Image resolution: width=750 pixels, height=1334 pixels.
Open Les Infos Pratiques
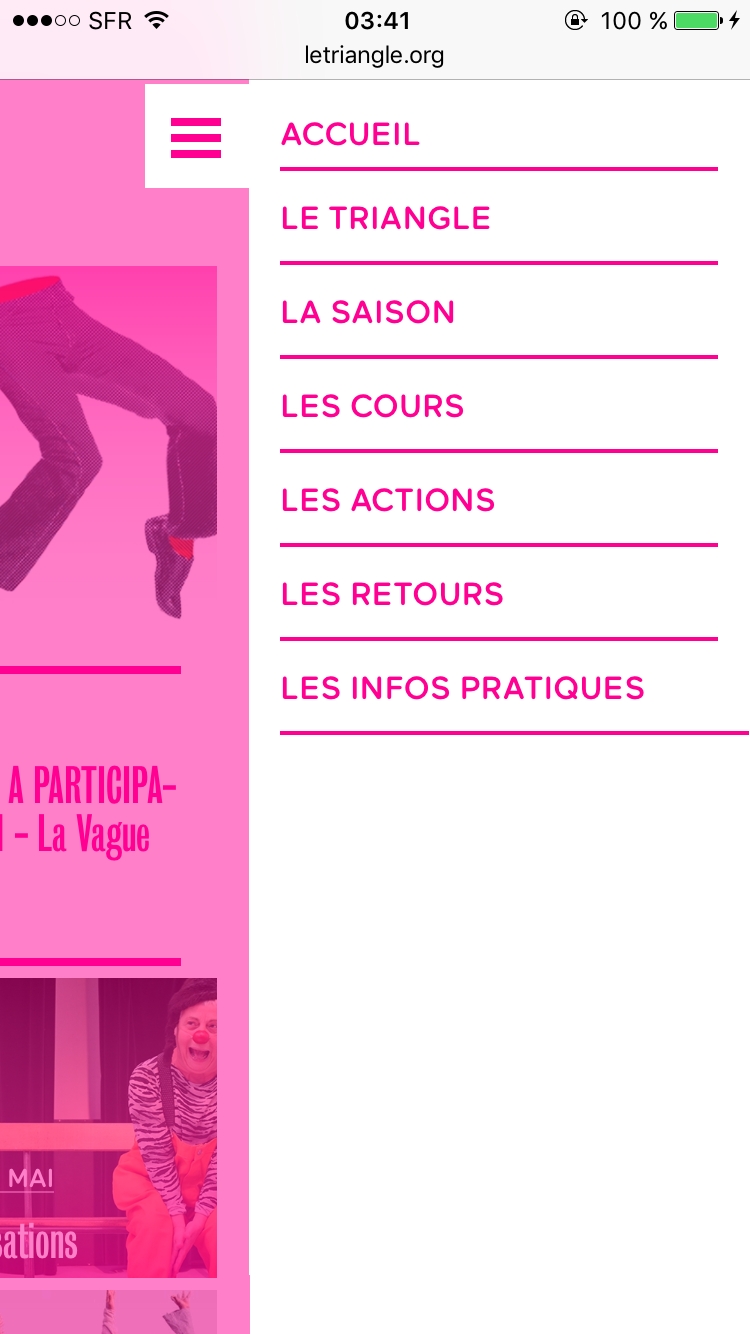[x=462, y=688]
